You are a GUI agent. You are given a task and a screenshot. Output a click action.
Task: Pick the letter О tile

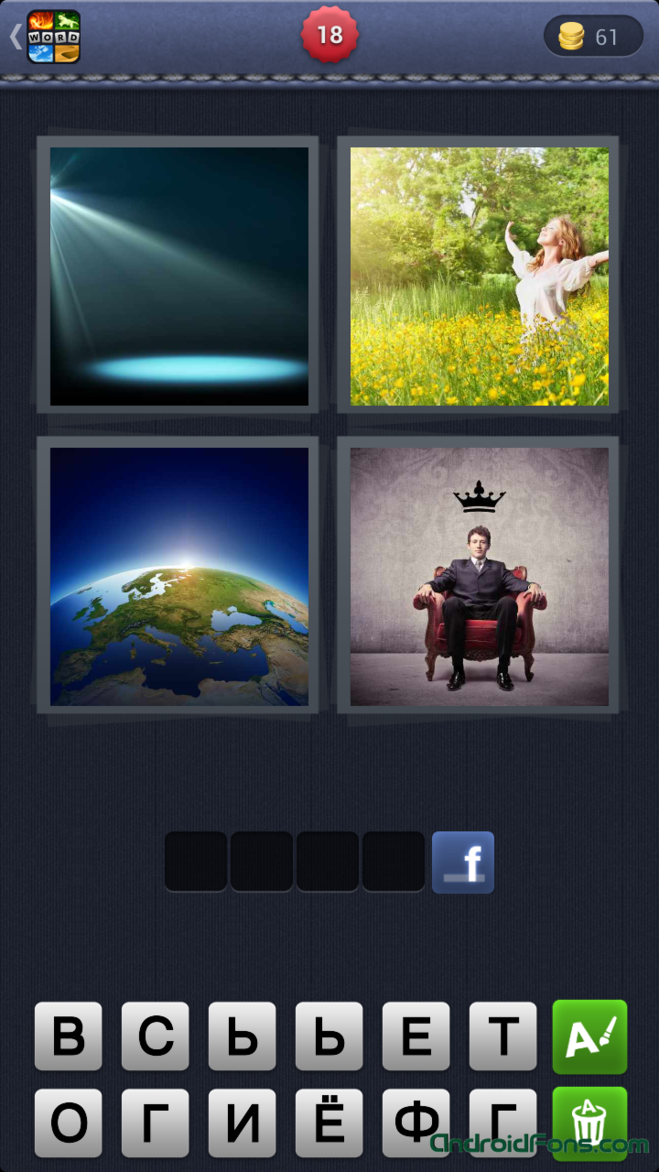tap(68, 1123)
